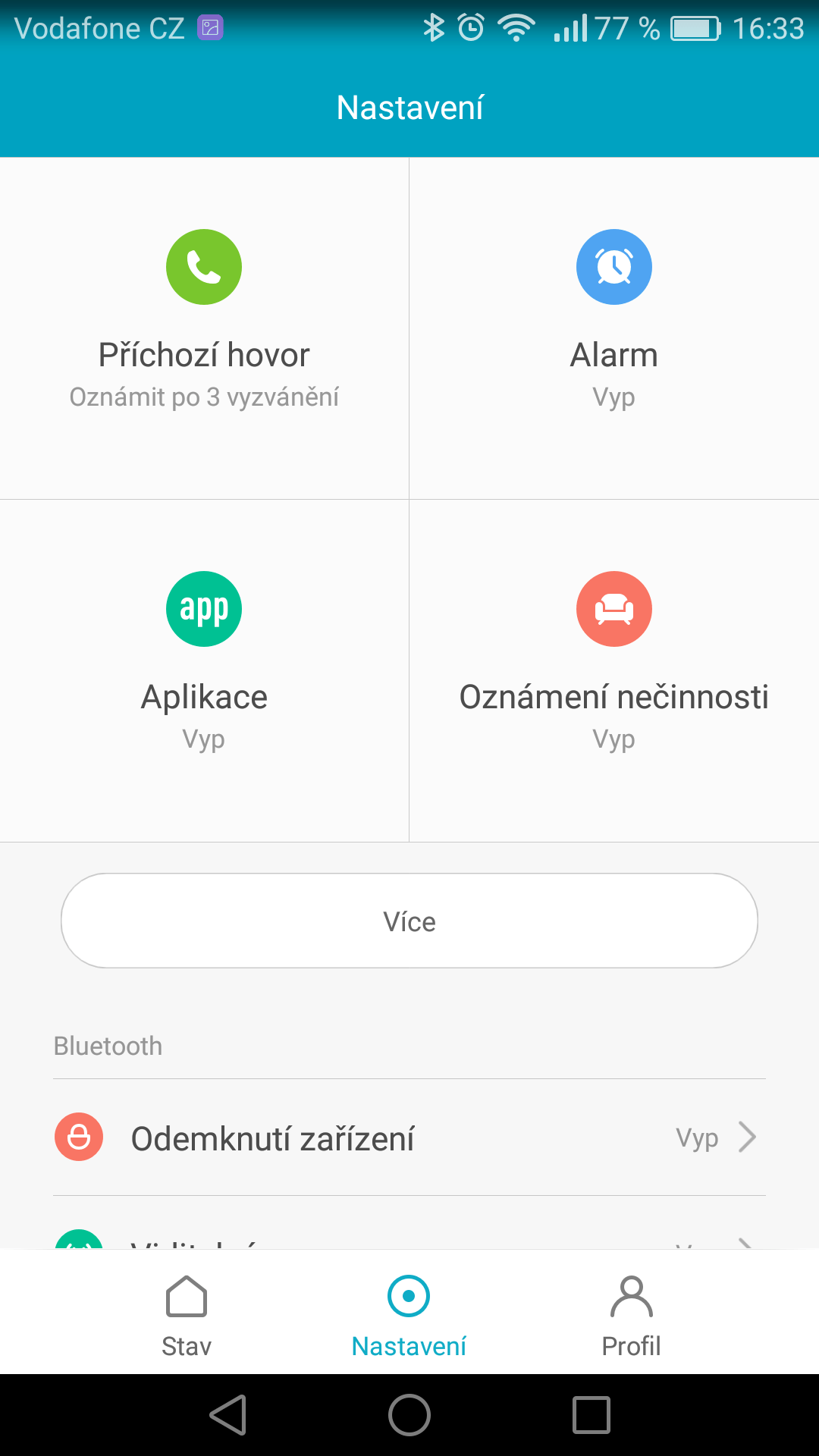Open Odemknutí zařízení row

(409, 1137)
